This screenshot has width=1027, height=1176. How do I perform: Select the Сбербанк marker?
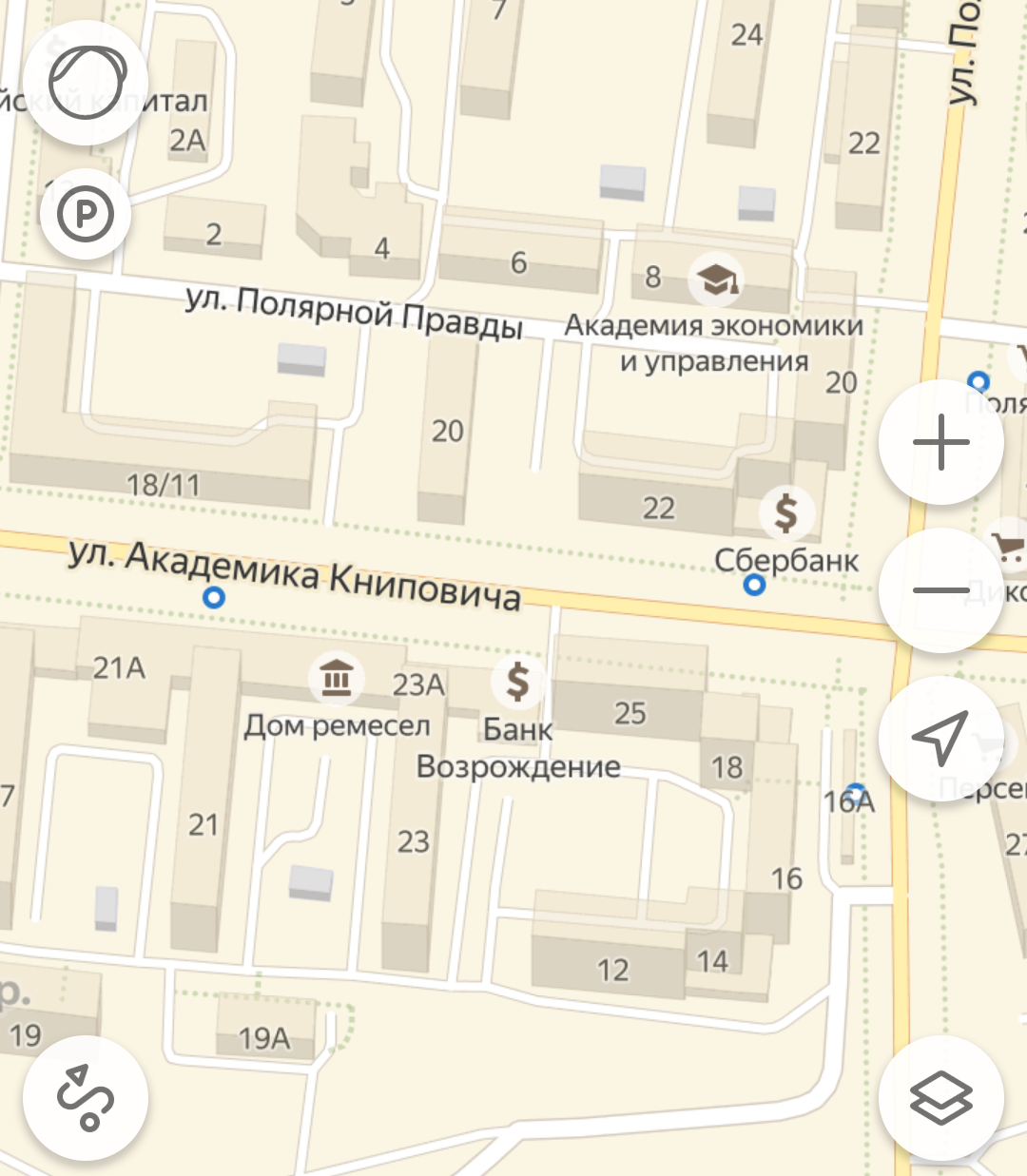coord(786,513)
